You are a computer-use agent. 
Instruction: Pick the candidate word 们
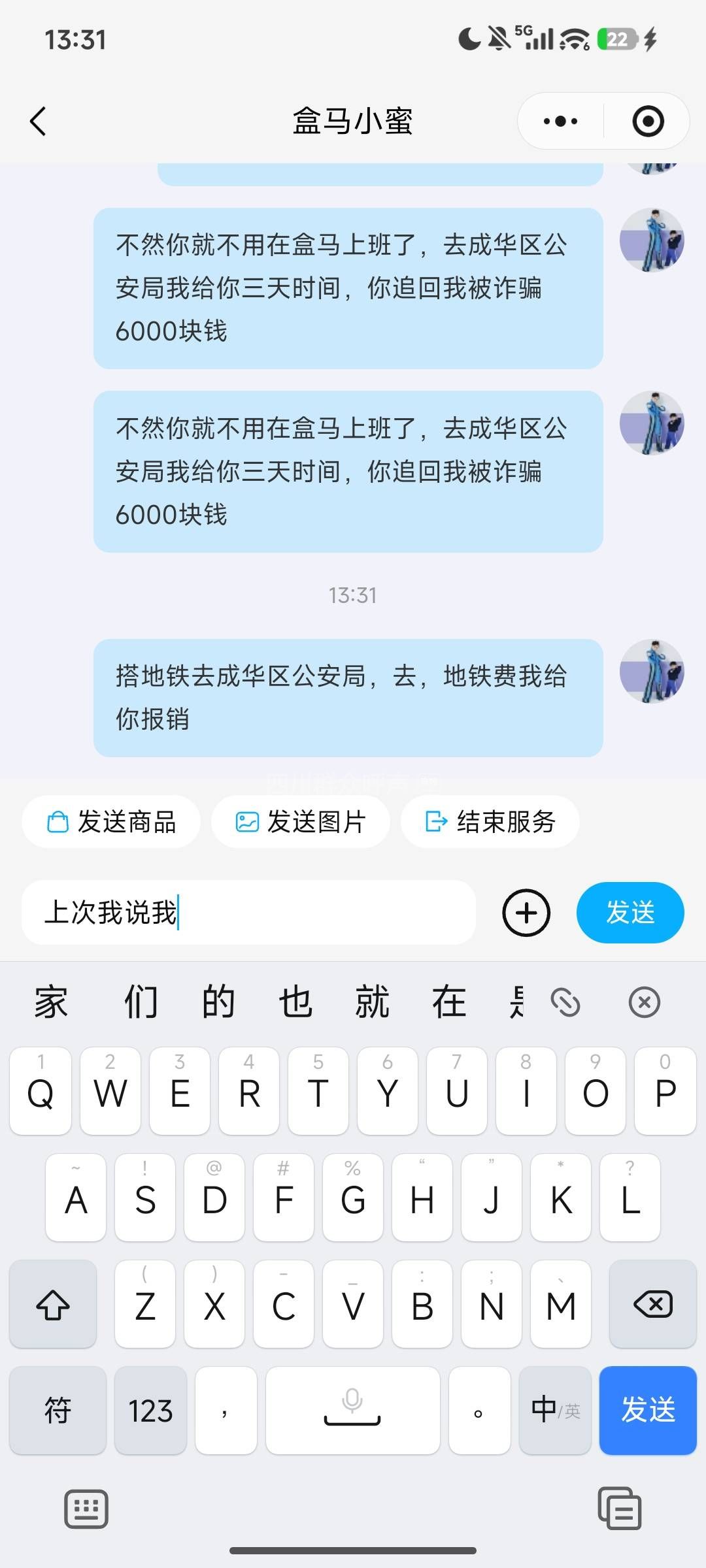[141, 1003]
